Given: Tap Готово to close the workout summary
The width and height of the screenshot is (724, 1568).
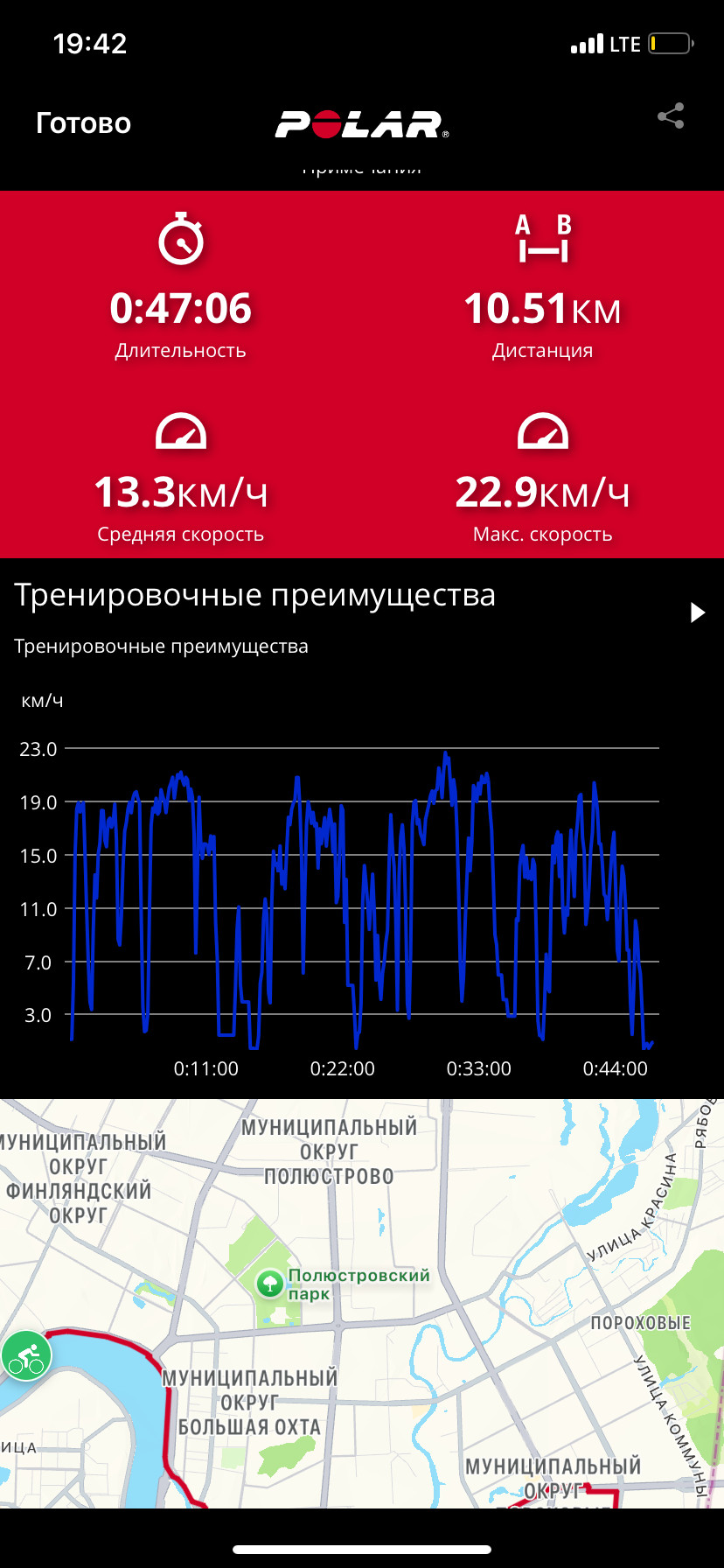Looking at the screenshot, I should pyautogui.click(x=83, y=123).
